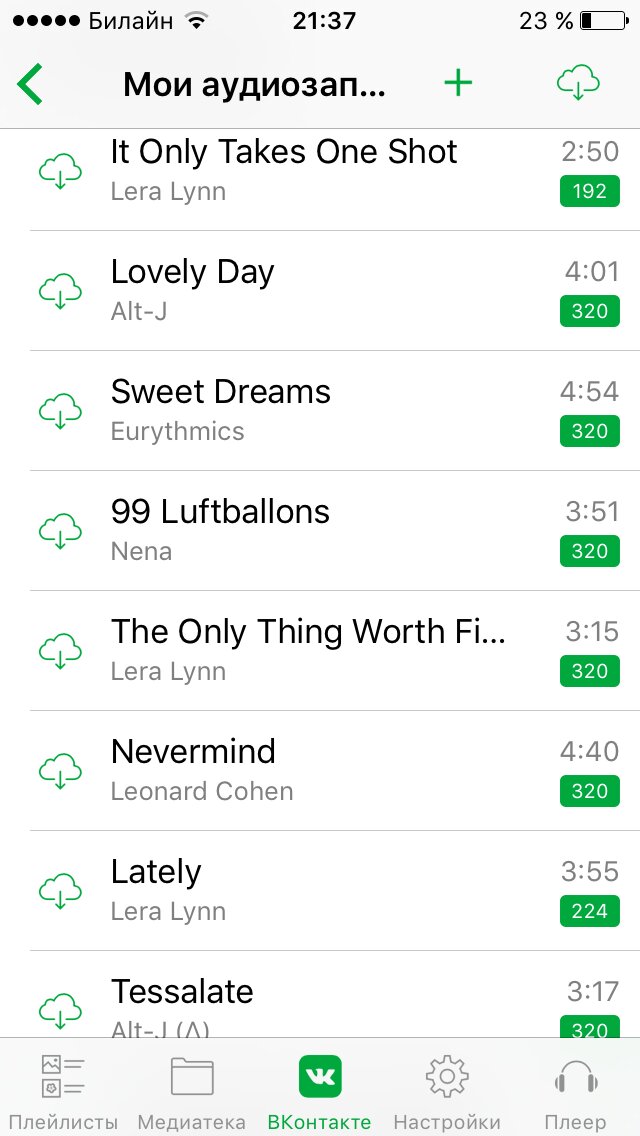This screenshot has width=640, height=1136.
Task: Switch to the Плейлисты tab
Action: [x=64, y=1088]
